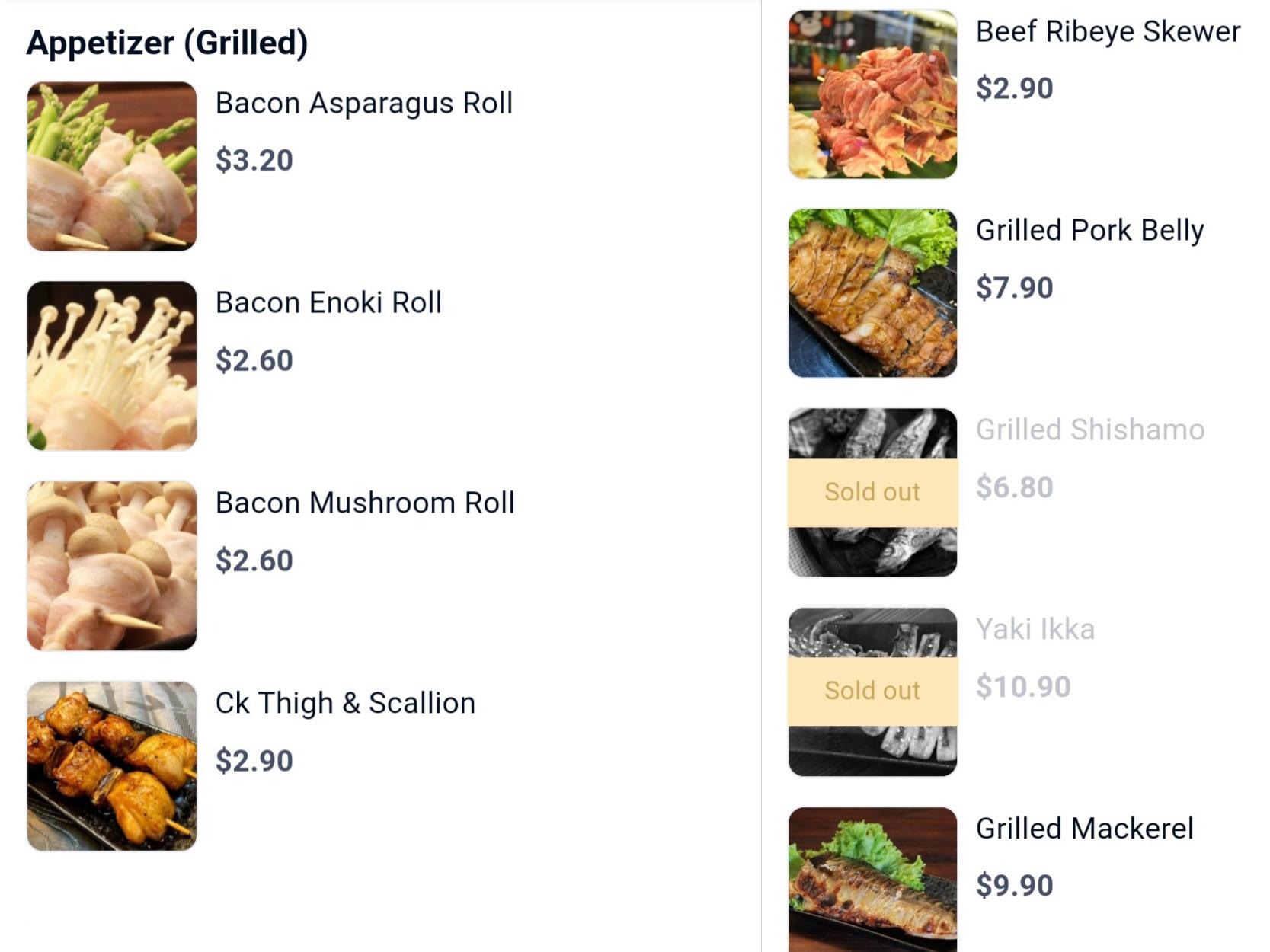View the sold out Yaki Ikka item
This screenshot has height=952, width=1270.
coord(1035,630)
